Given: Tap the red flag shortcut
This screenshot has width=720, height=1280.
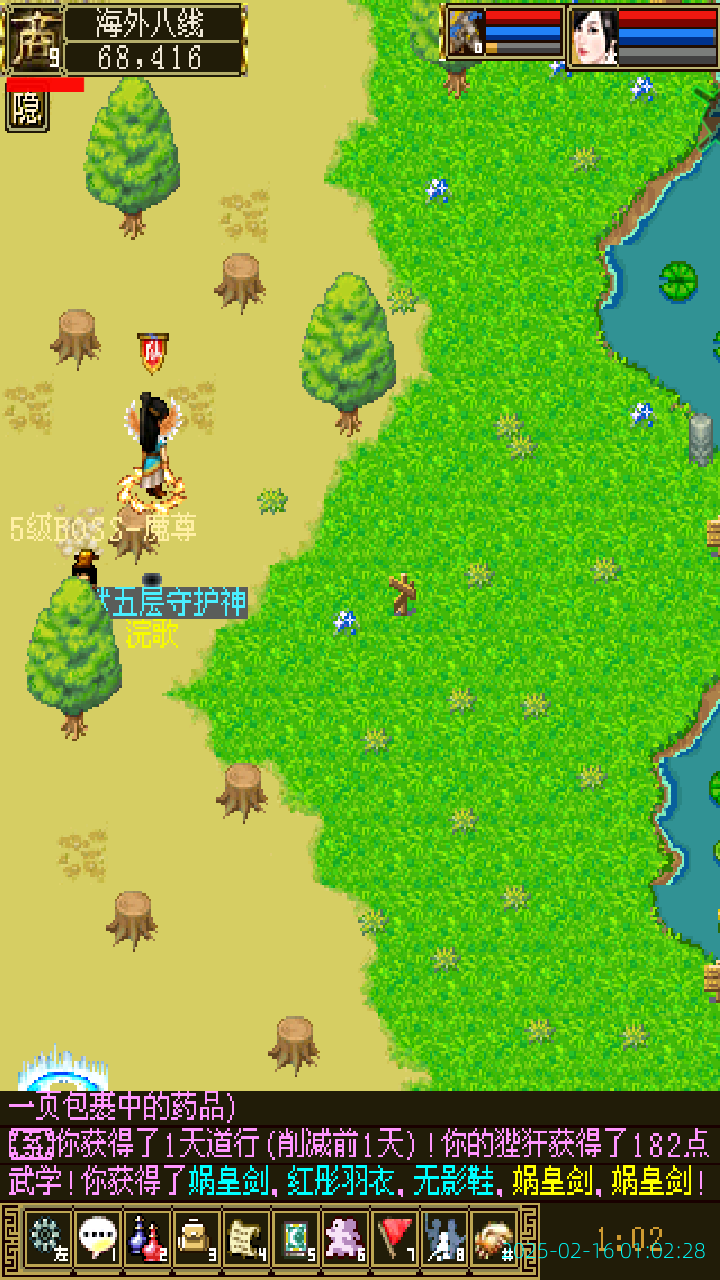Looking at the screenshot, I should point(396,1238).
